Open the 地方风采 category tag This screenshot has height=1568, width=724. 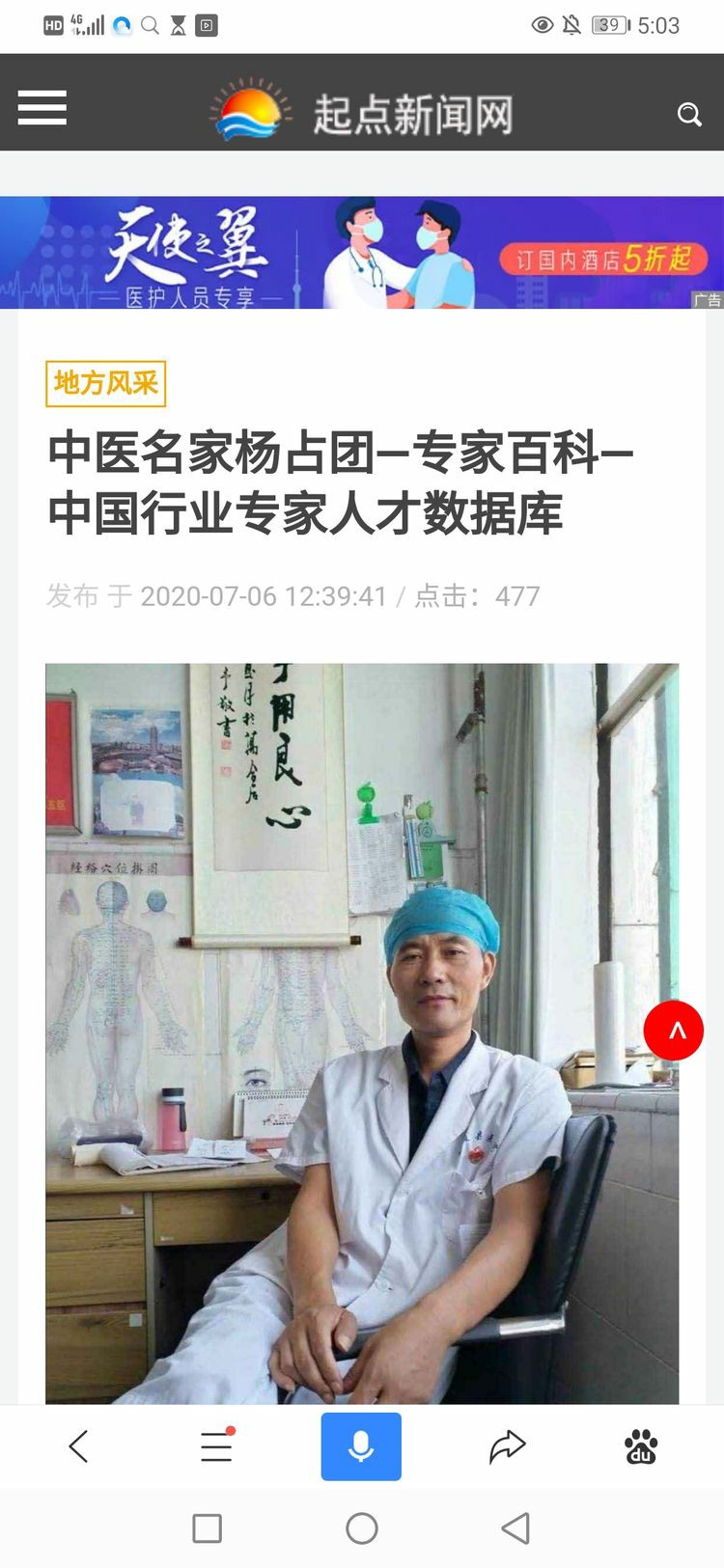[106, 383]
